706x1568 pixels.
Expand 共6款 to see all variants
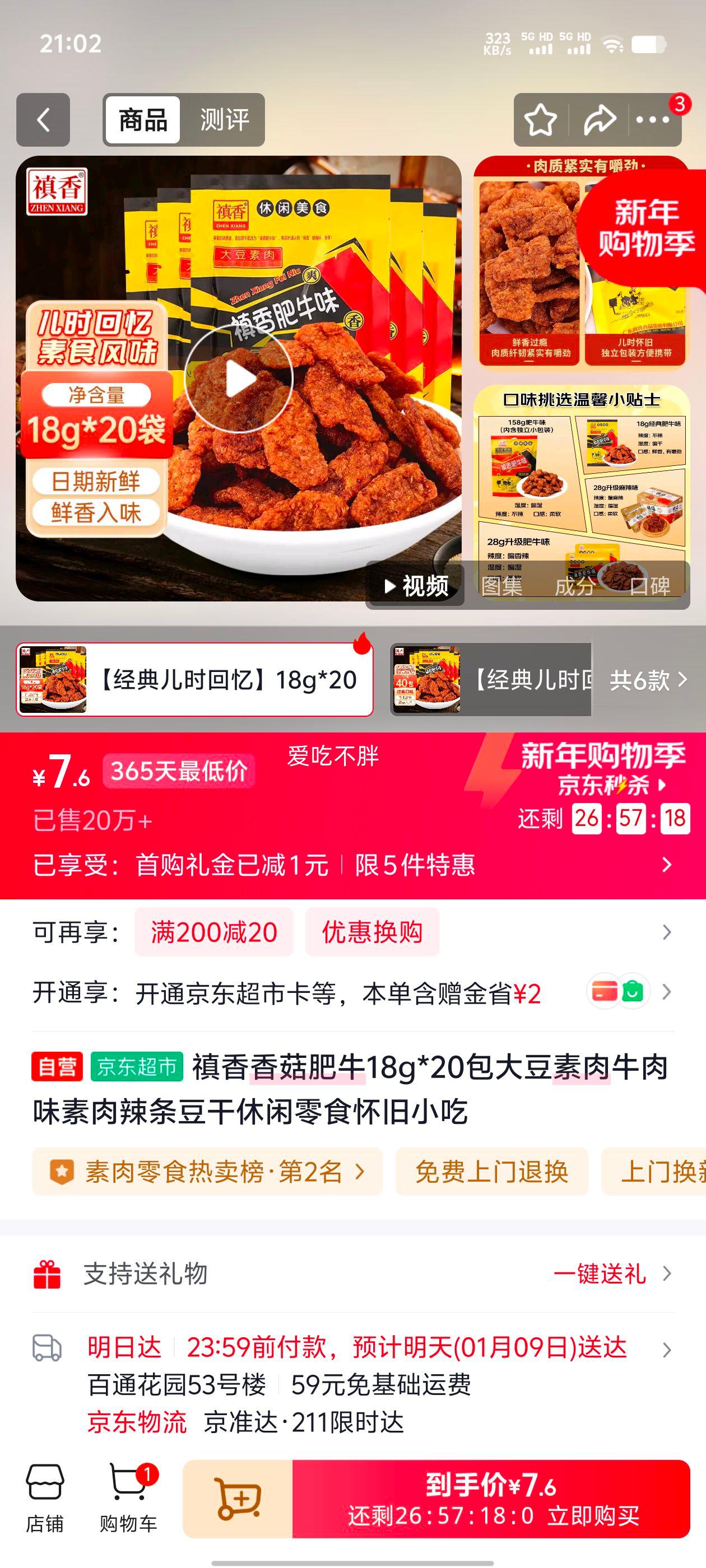click(648, 680)
